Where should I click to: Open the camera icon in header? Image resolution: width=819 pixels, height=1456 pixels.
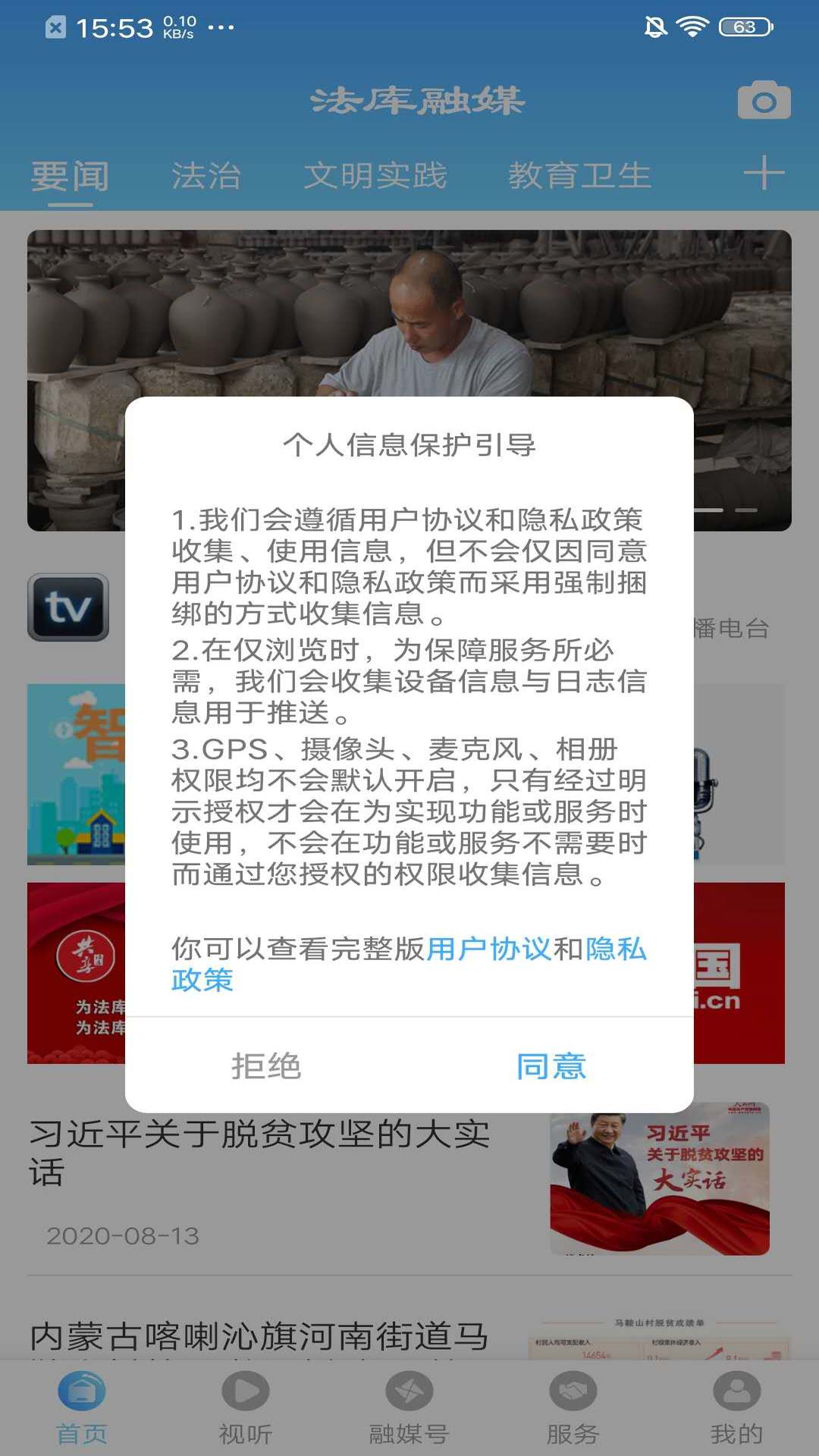click(764, 101)
